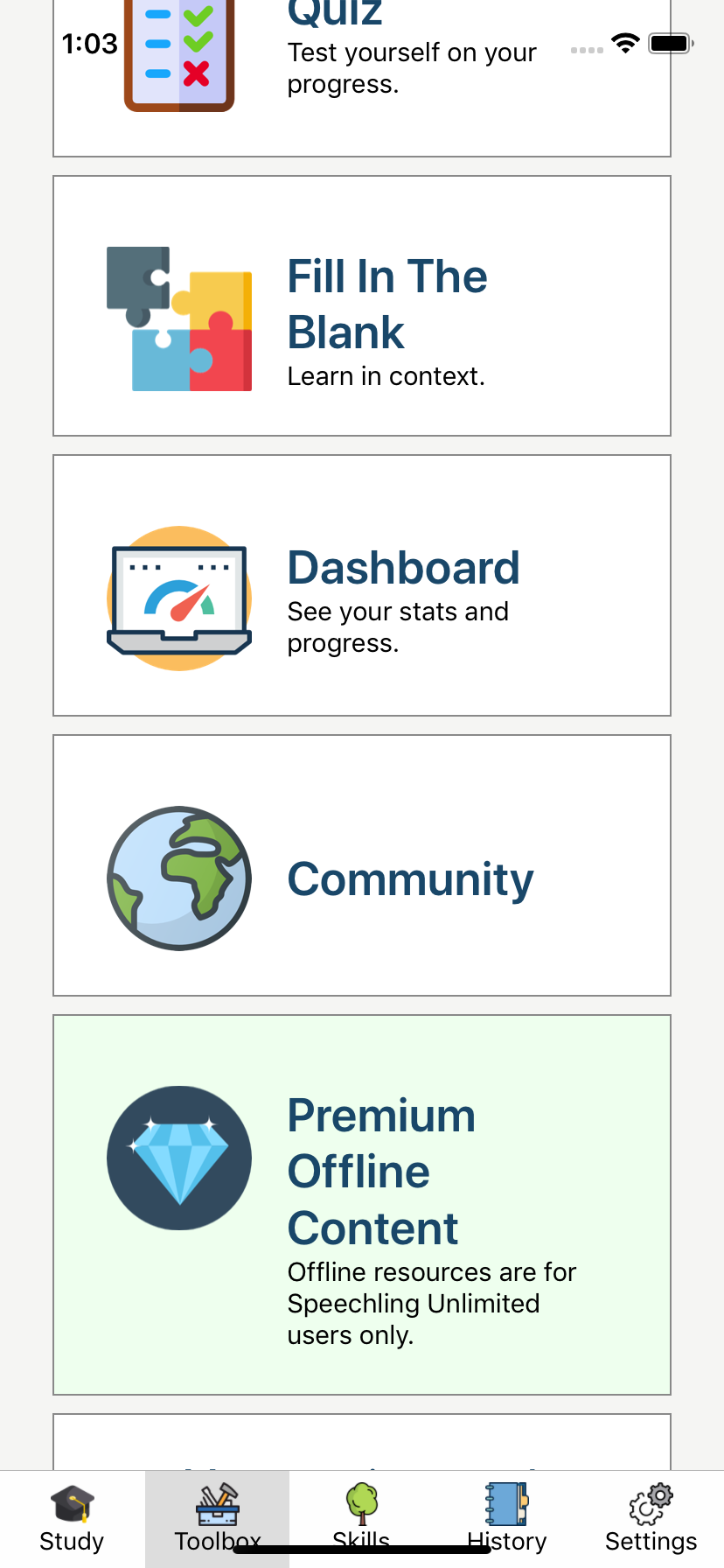Open the Dashboard card
This screenshot has height=1568, width=724.
[x=362, y=585]
